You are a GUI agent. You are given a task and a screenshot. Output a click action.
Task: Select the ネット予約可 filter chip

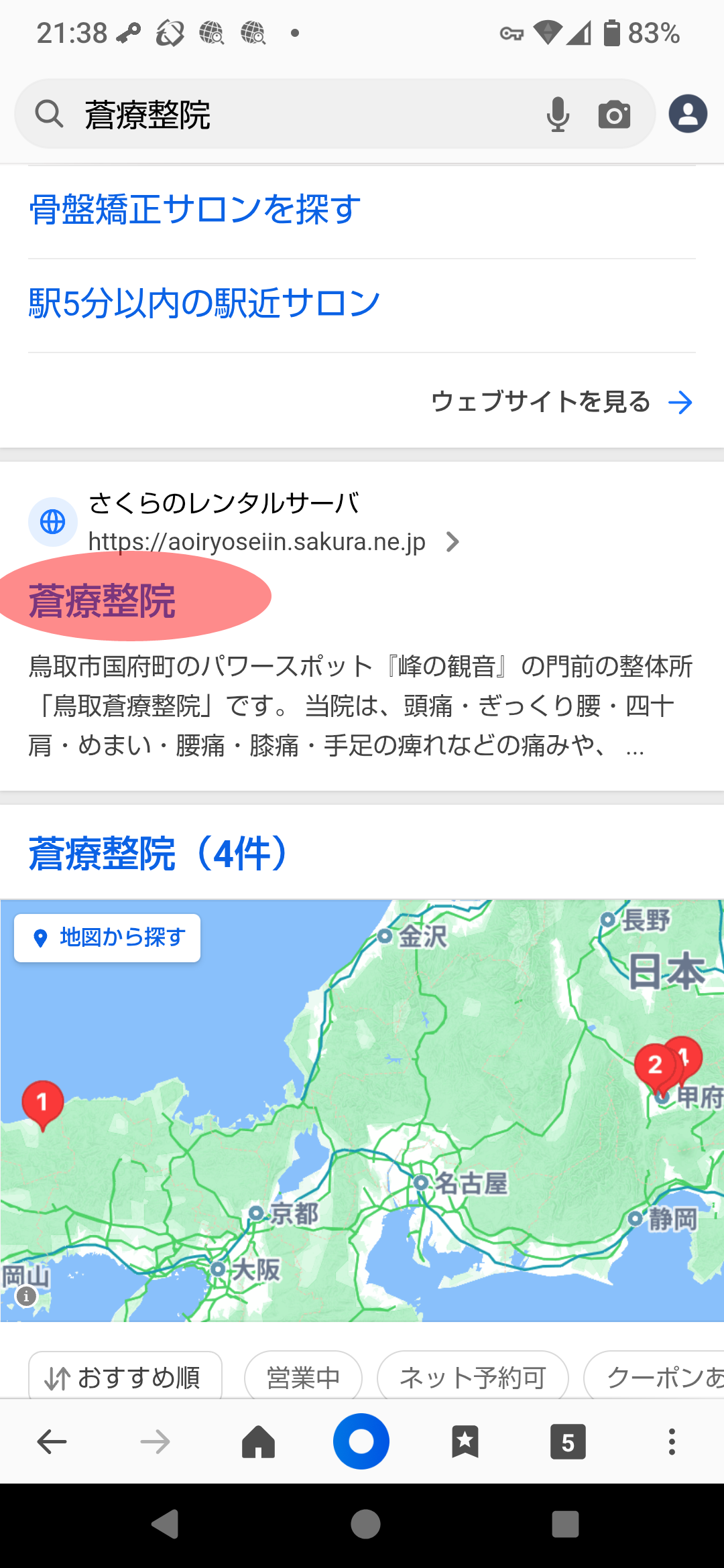point(473,1378)
